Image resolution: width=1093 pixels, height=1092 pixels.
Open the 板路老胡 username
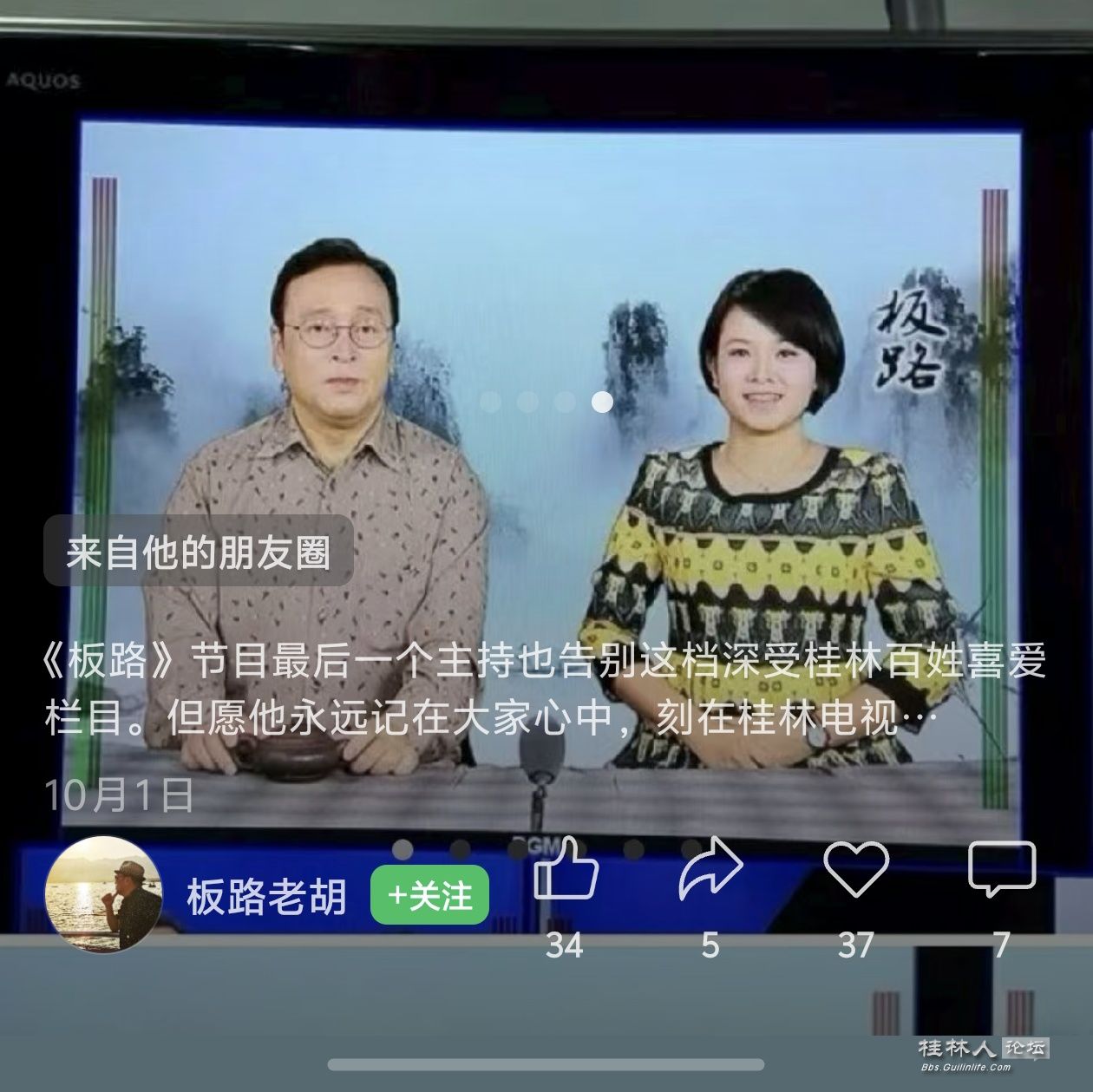click(266, 897)
